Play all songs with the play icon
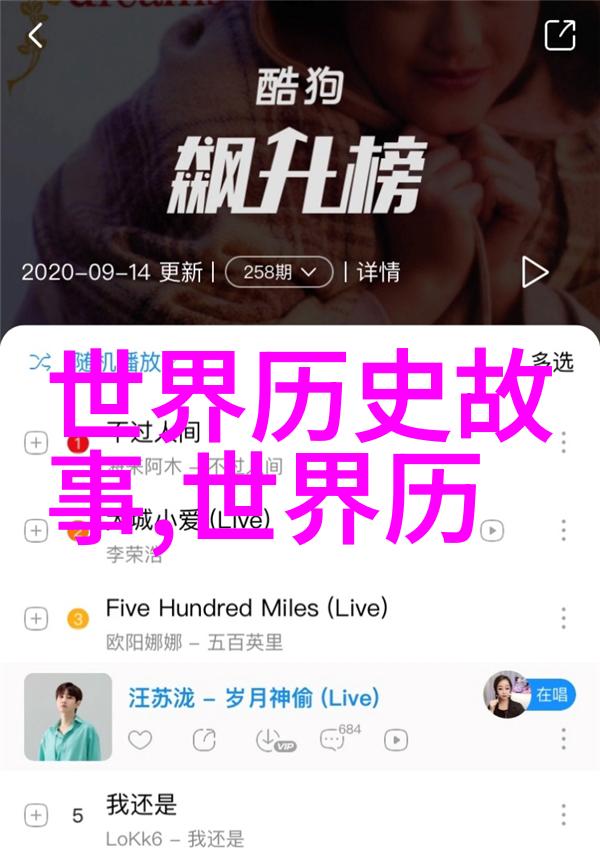The image size is (600, 868). [x=534, y=271]
